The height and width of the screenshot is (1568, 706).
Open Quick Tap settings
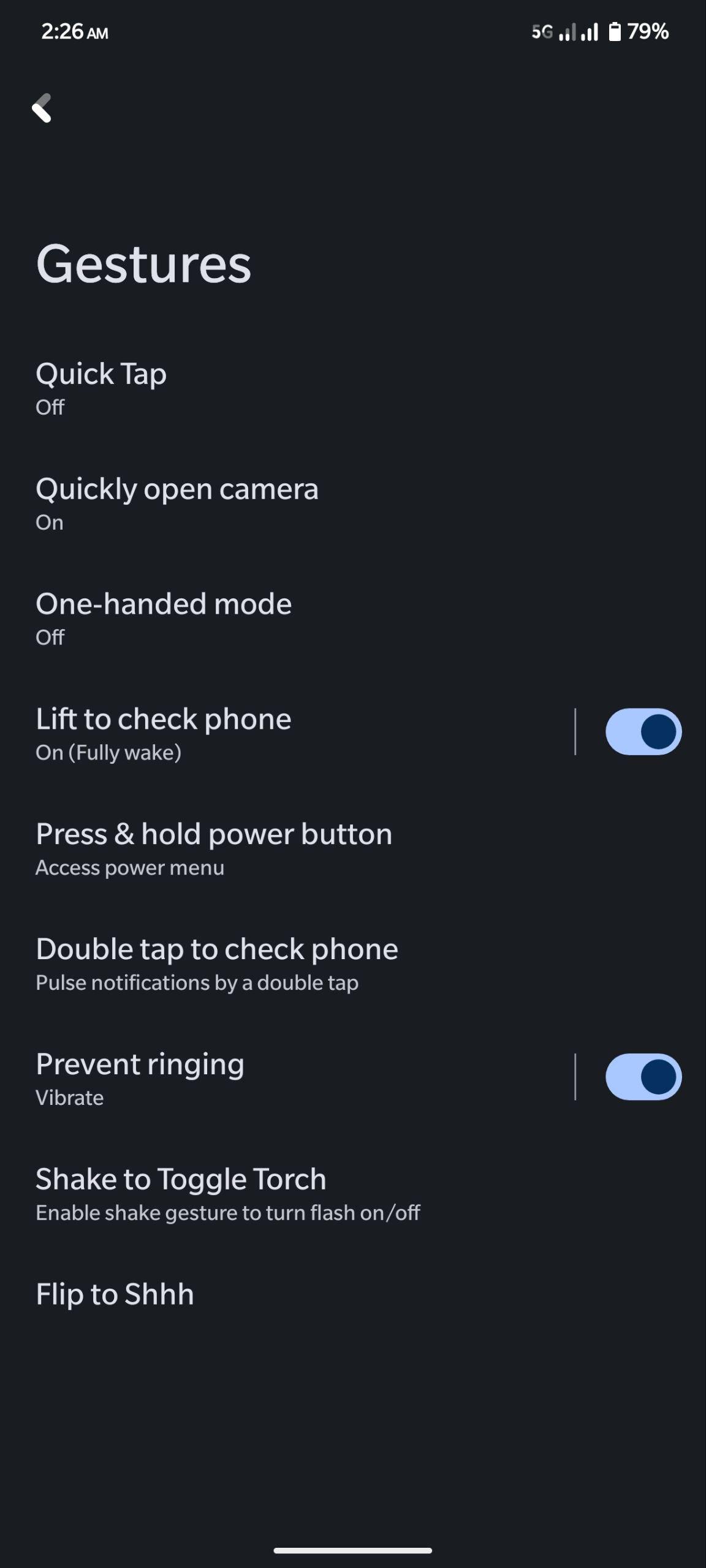click(353, 388)
